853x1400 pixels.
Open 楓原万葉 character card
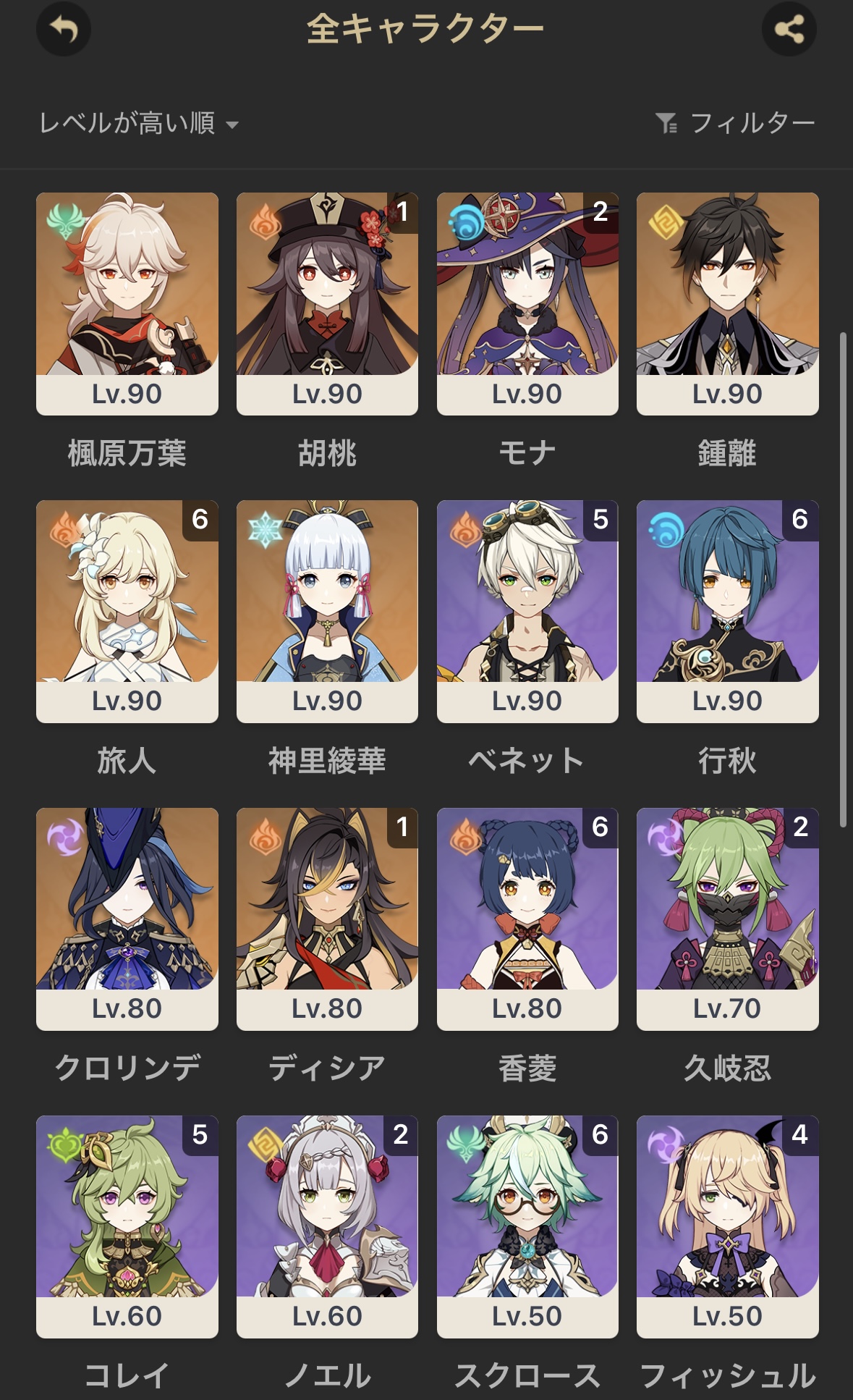[x=127, y=303]
